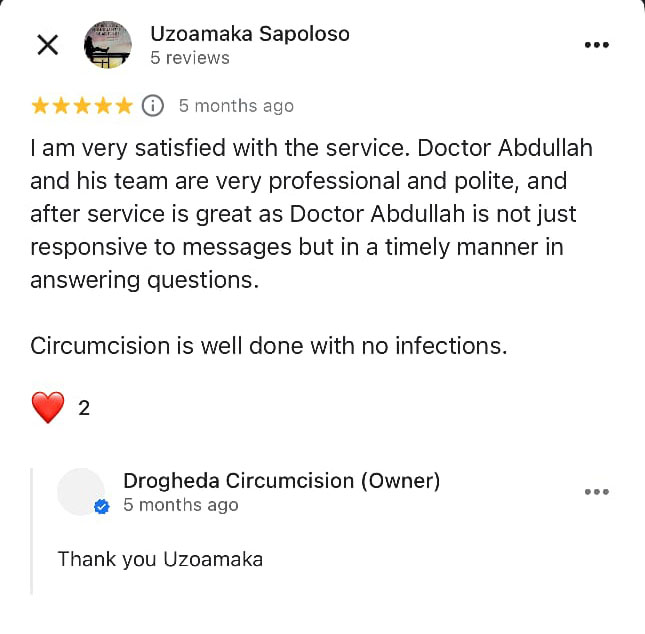View Uzoamaka Sapoloso's profile picture
This screenshot has width=645, height=634.
[107, 45]
